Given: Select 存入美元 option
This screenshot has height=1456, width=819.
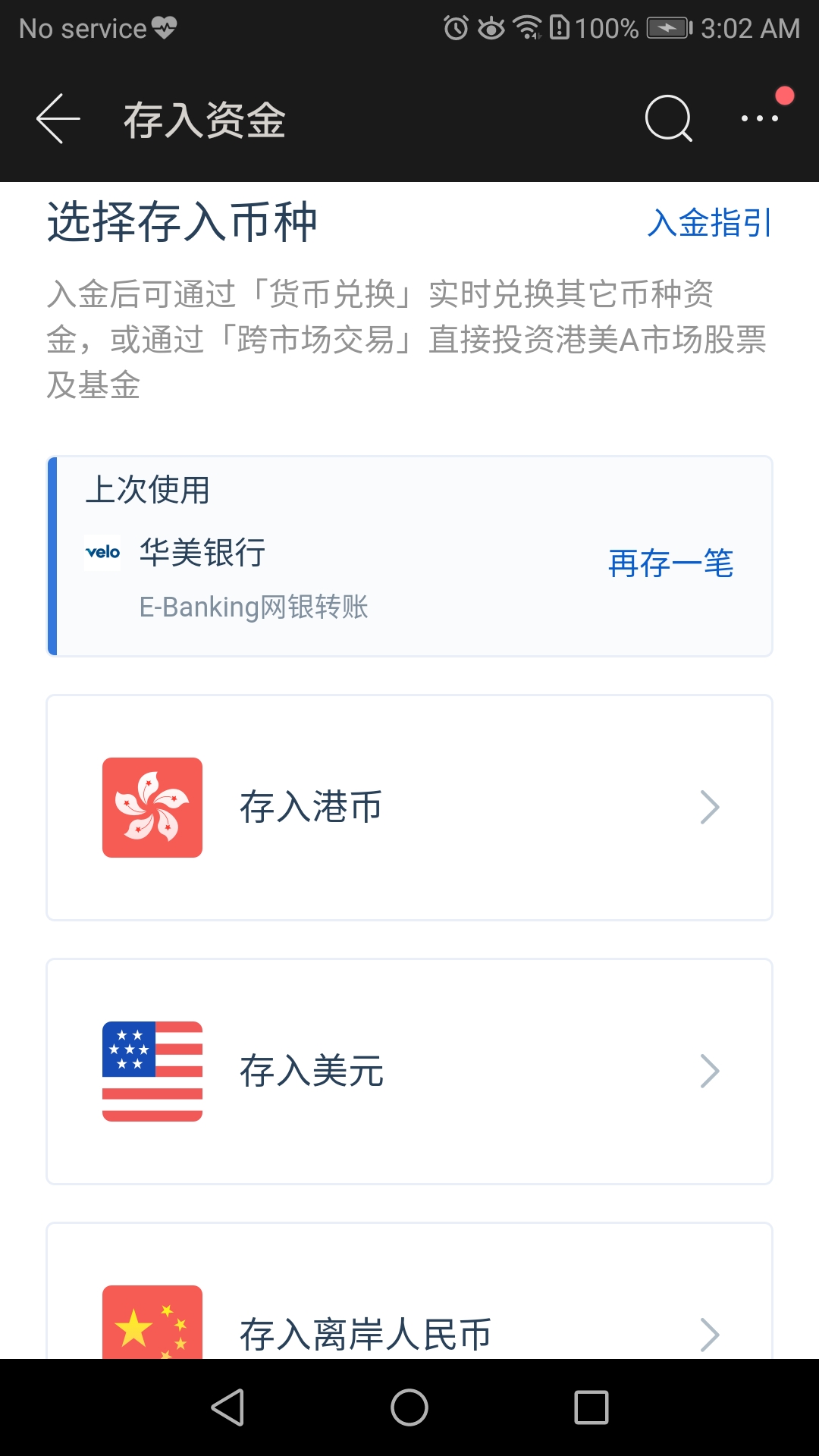Looking at the screenshot, I should click(409, 1071).
